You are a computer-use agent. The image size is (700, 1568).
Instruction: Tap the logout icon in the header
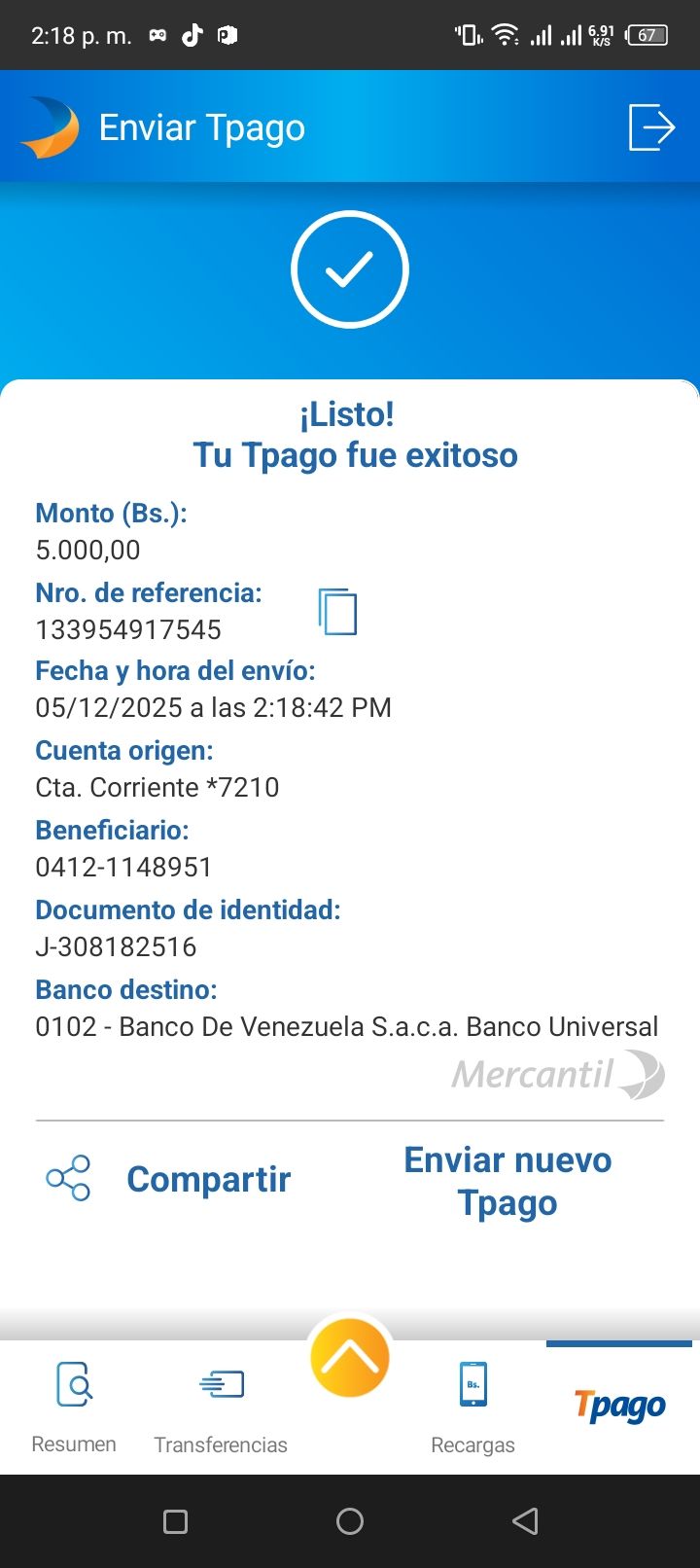click(x=651, y=127)
